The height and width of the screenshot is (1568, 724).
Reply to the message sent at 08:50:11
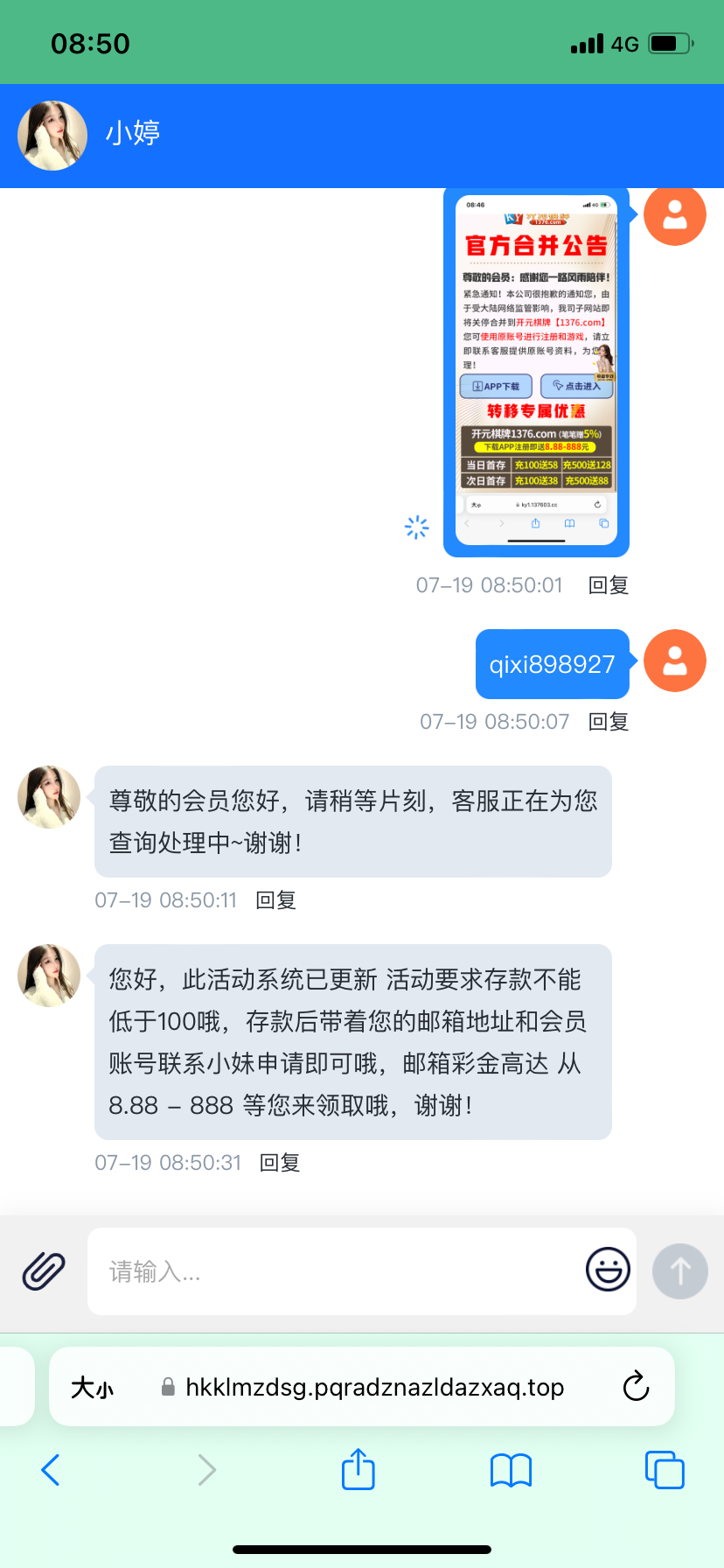point(275,900)
